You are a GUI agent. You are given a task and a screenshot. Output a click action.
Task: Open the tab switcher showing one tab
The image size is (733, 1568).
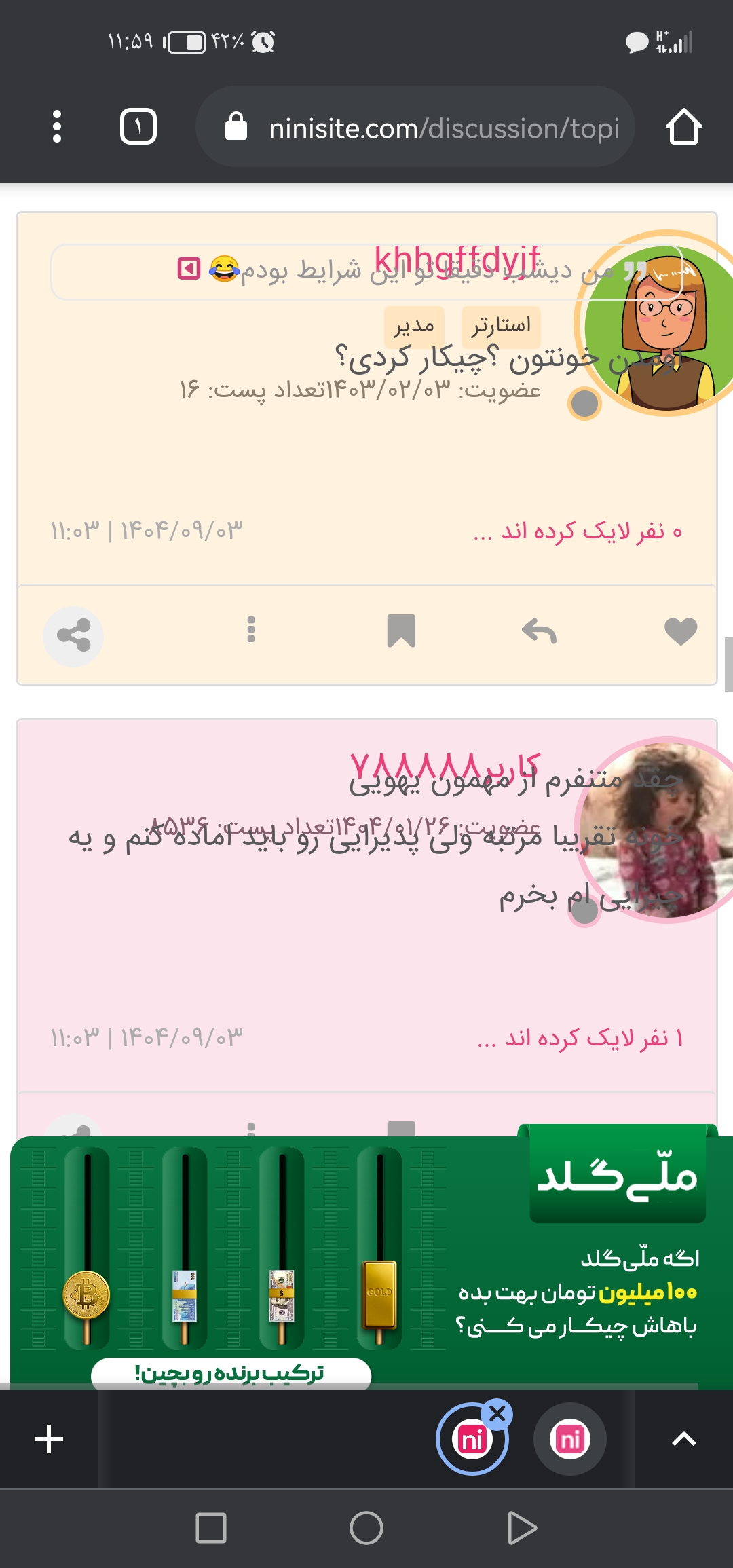click(138, 127)
